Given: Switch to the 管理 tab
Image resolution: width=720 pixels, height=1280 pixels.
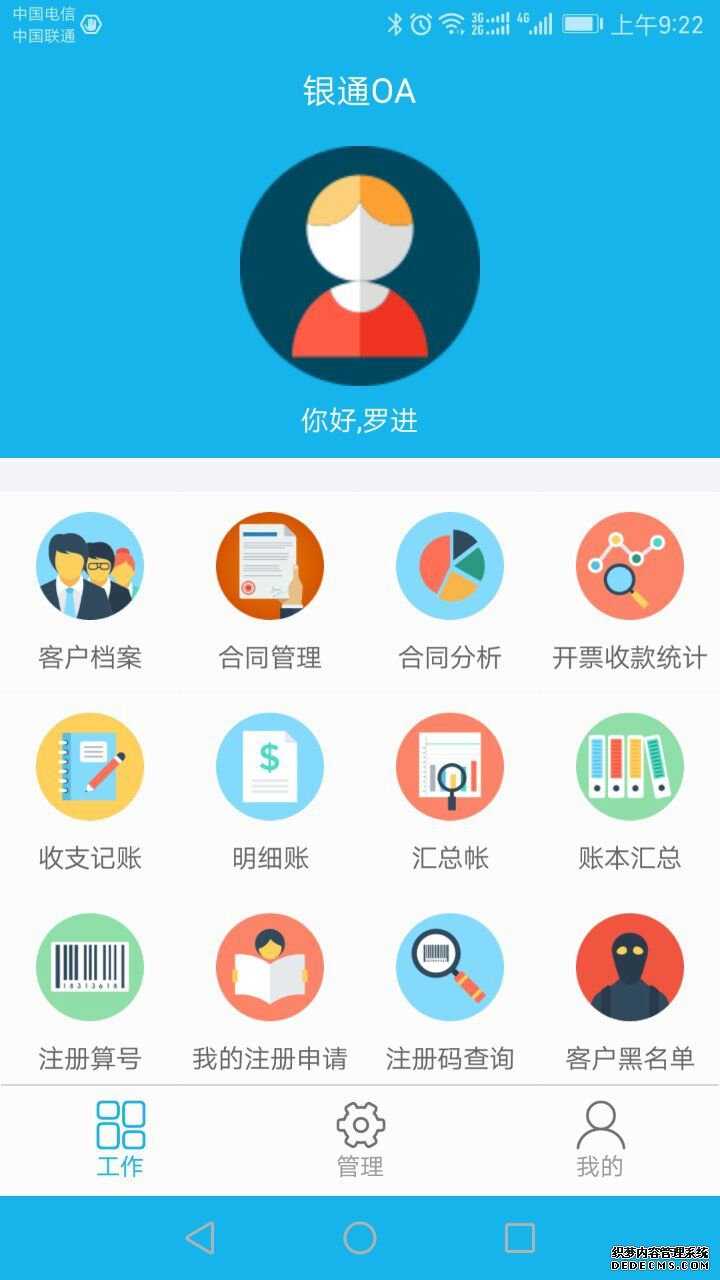Looking at the screenshot, I should point(360,1139).
